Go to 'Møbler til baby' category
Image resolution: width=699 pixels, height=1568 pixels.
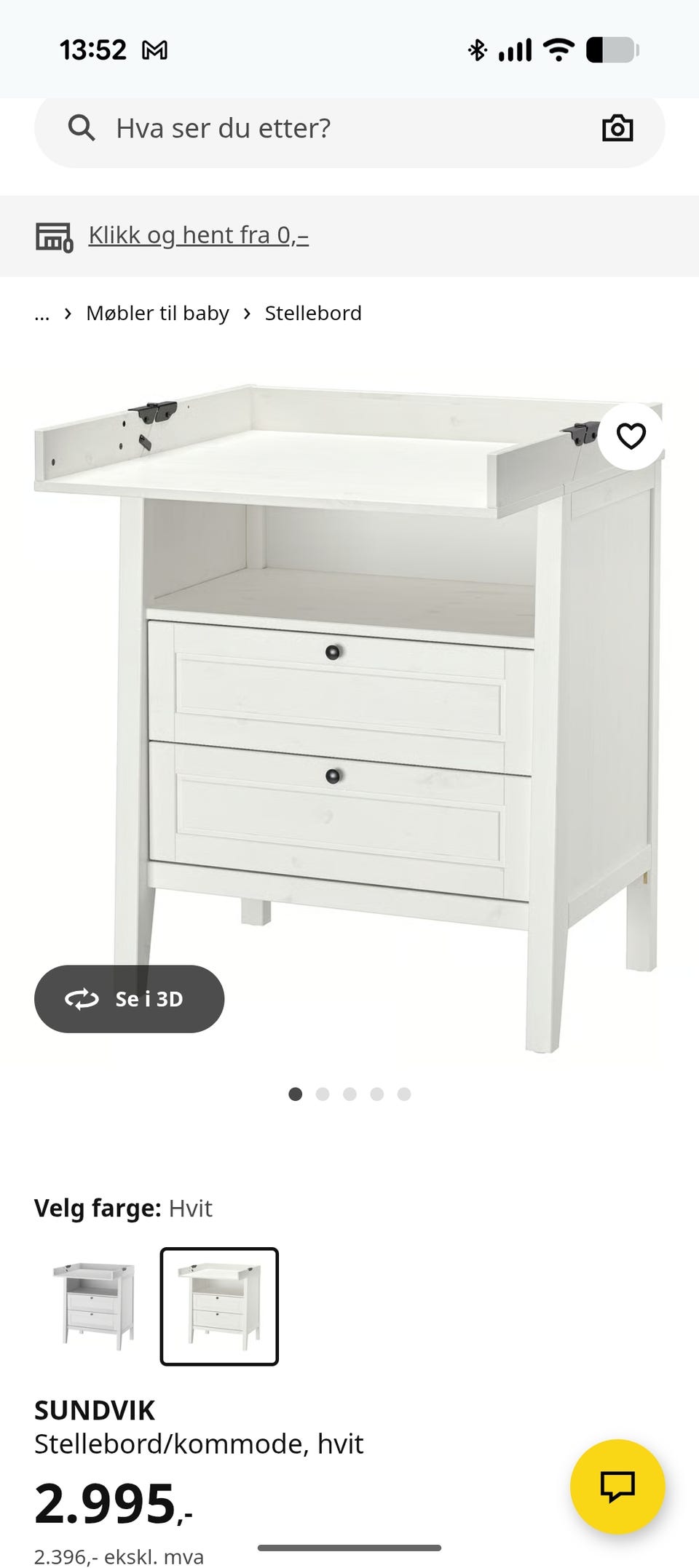[x=157, y=314]
